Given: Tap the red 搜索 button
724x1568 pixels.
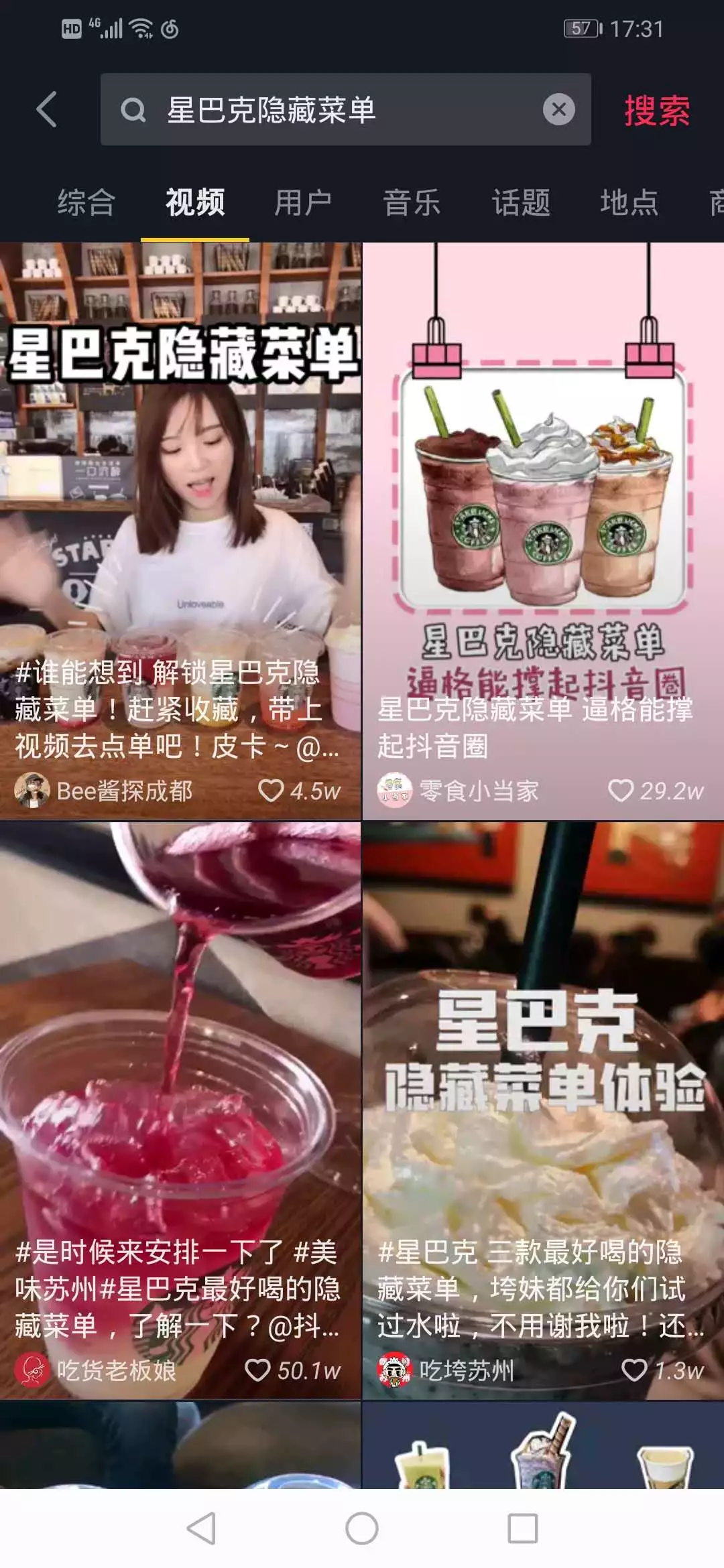Looking at the screenshot, I should point(656,111).
